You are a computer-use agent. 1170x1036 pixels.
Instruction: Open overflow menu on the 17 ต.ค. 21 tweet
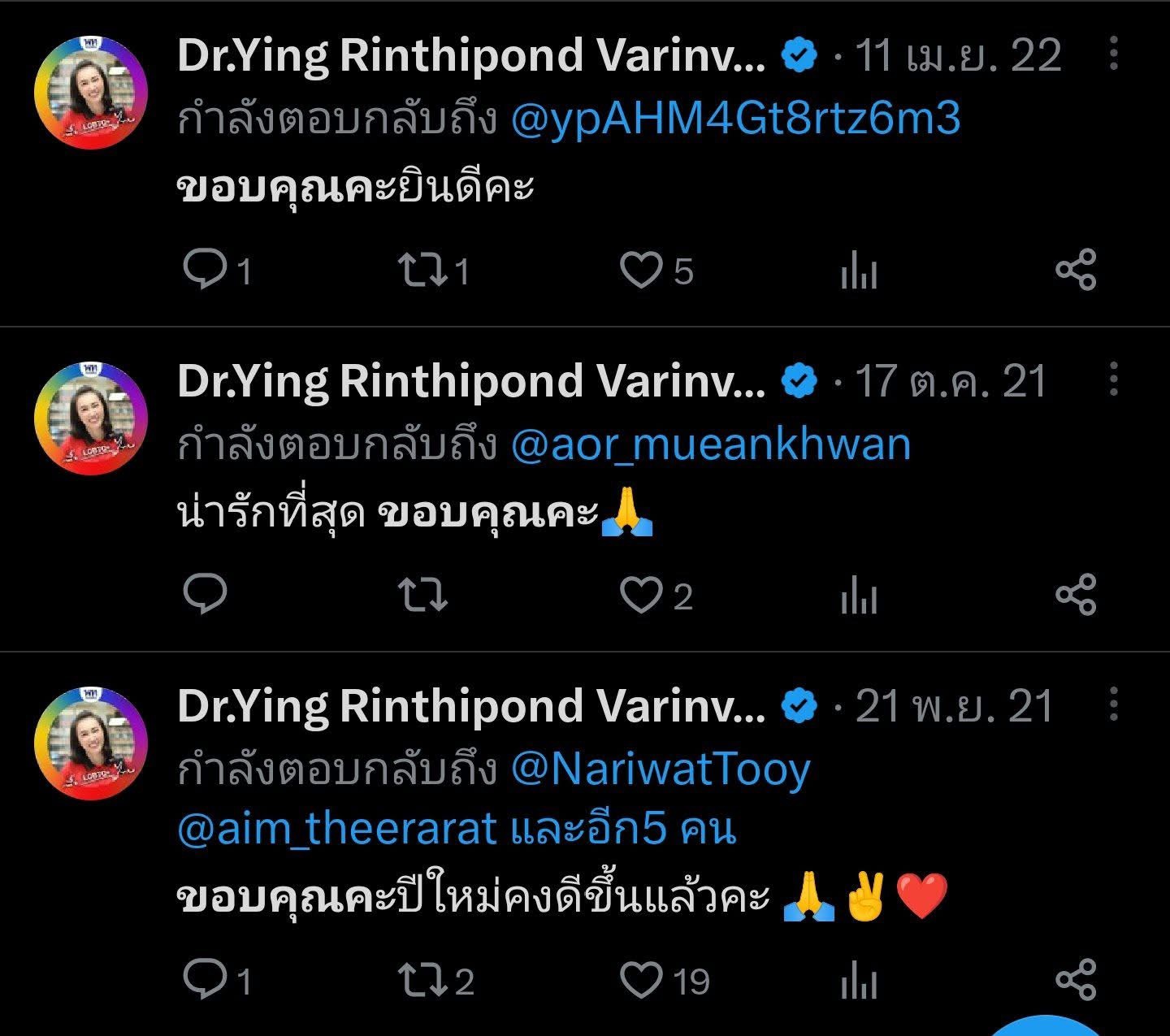[x=1114, y=379]
